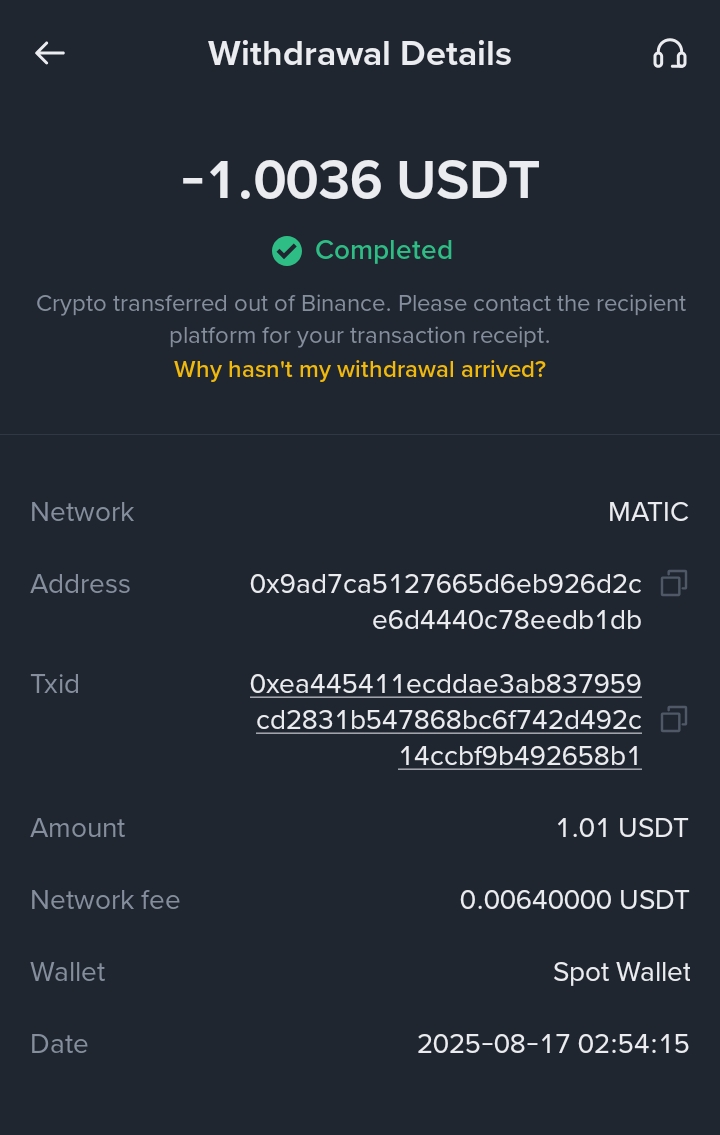Open the underlined Txid transaction link
This screenshot has height=1135, width=720.
pos(446,720)
